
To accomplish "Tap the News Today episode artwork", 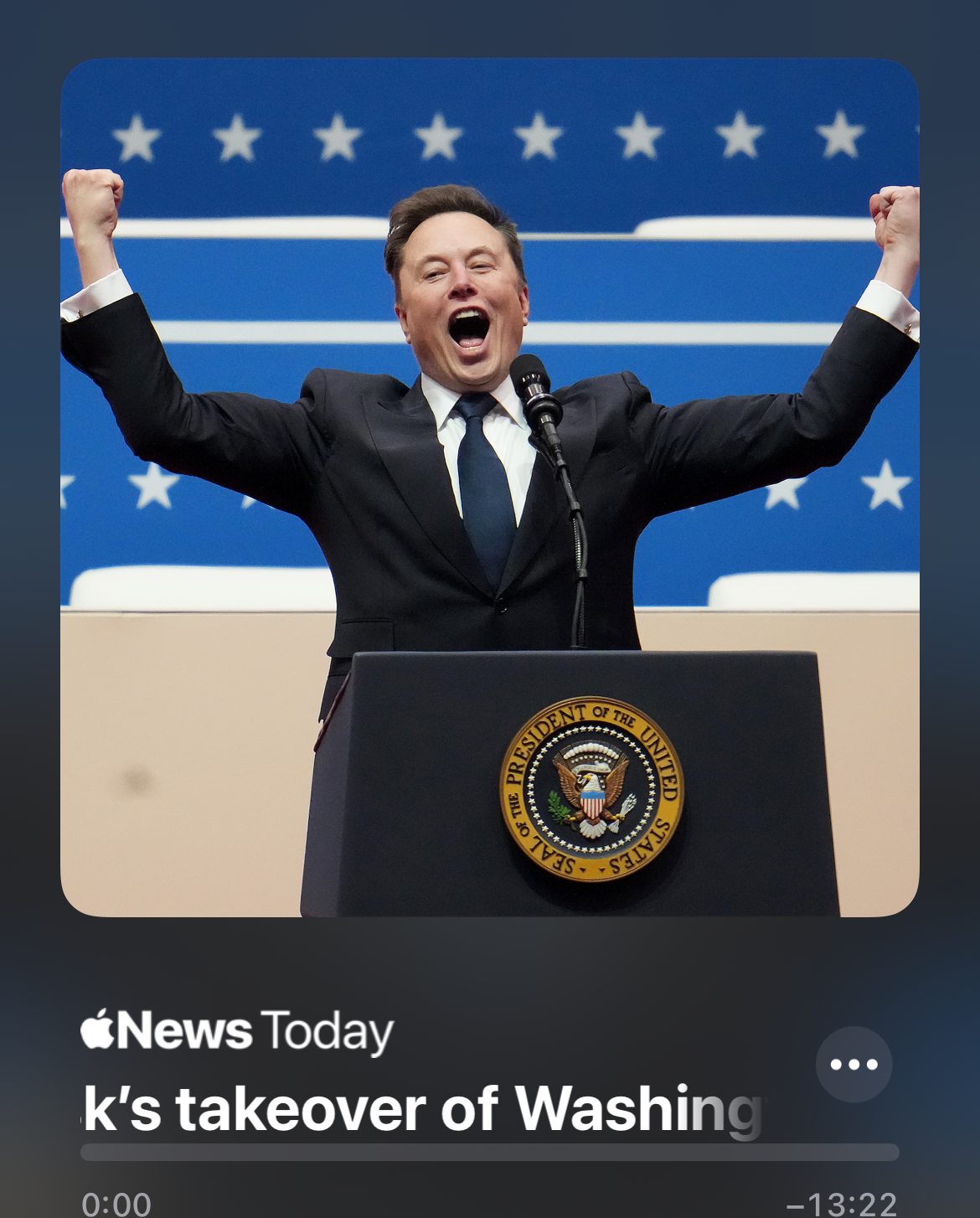I will point(489,488).
